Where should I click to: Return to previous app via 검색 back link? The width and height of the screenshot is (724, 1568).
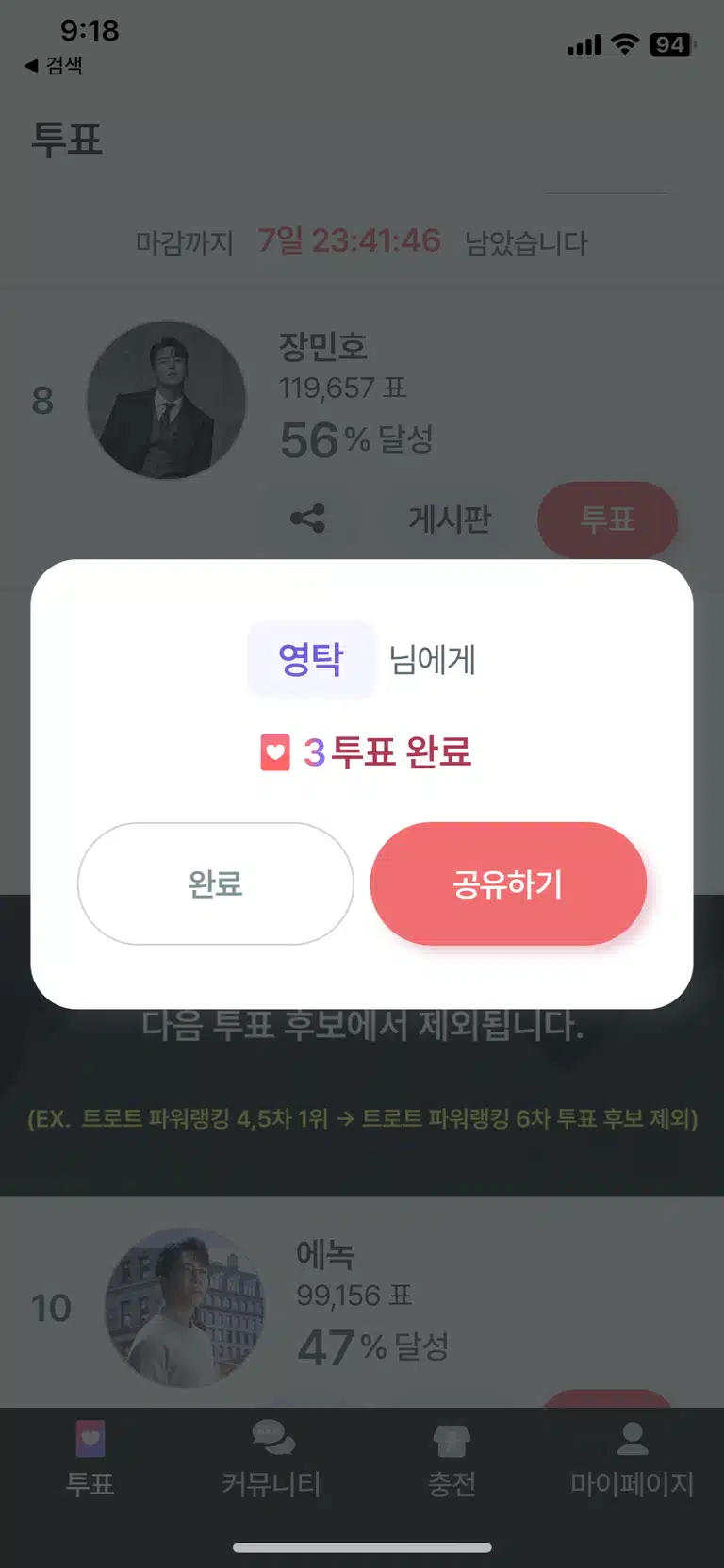[54, 65]
